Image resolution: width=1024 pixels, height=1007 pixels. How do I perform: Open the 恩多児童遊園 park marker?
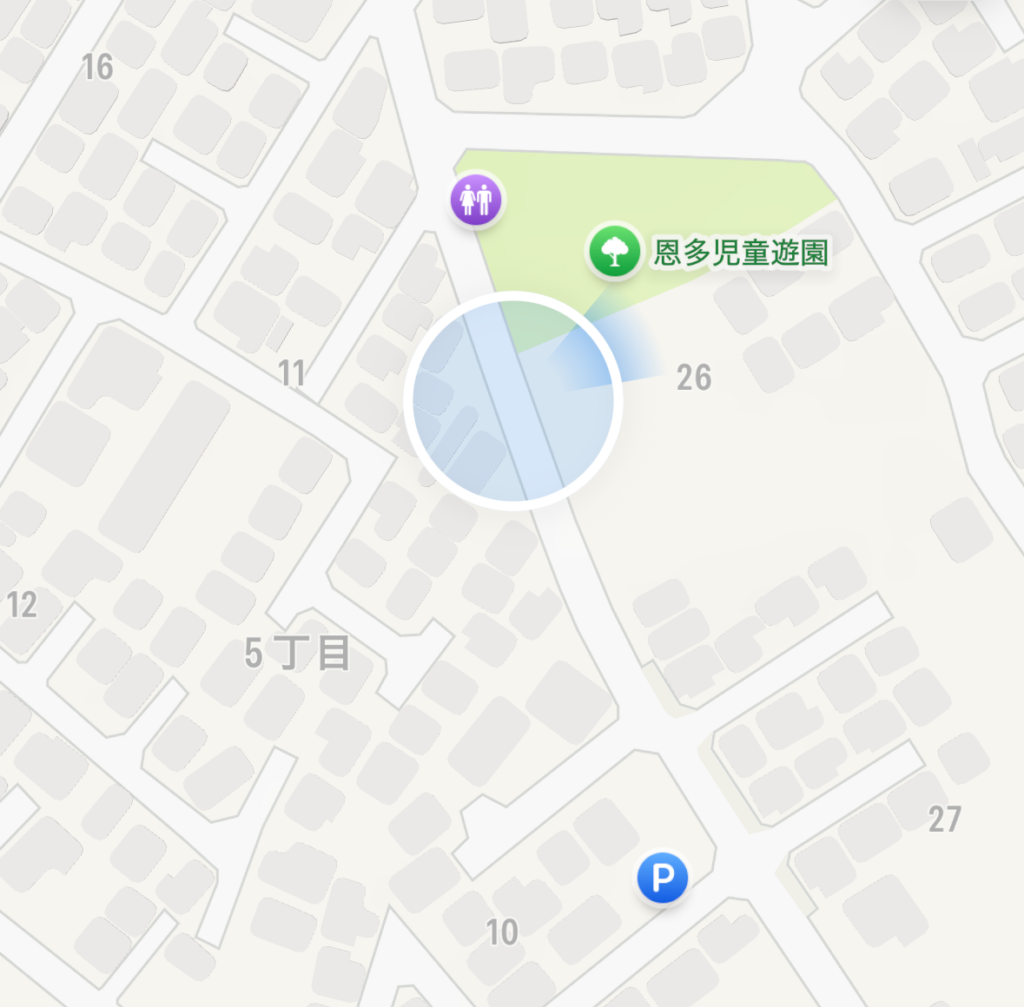point(614,251)
